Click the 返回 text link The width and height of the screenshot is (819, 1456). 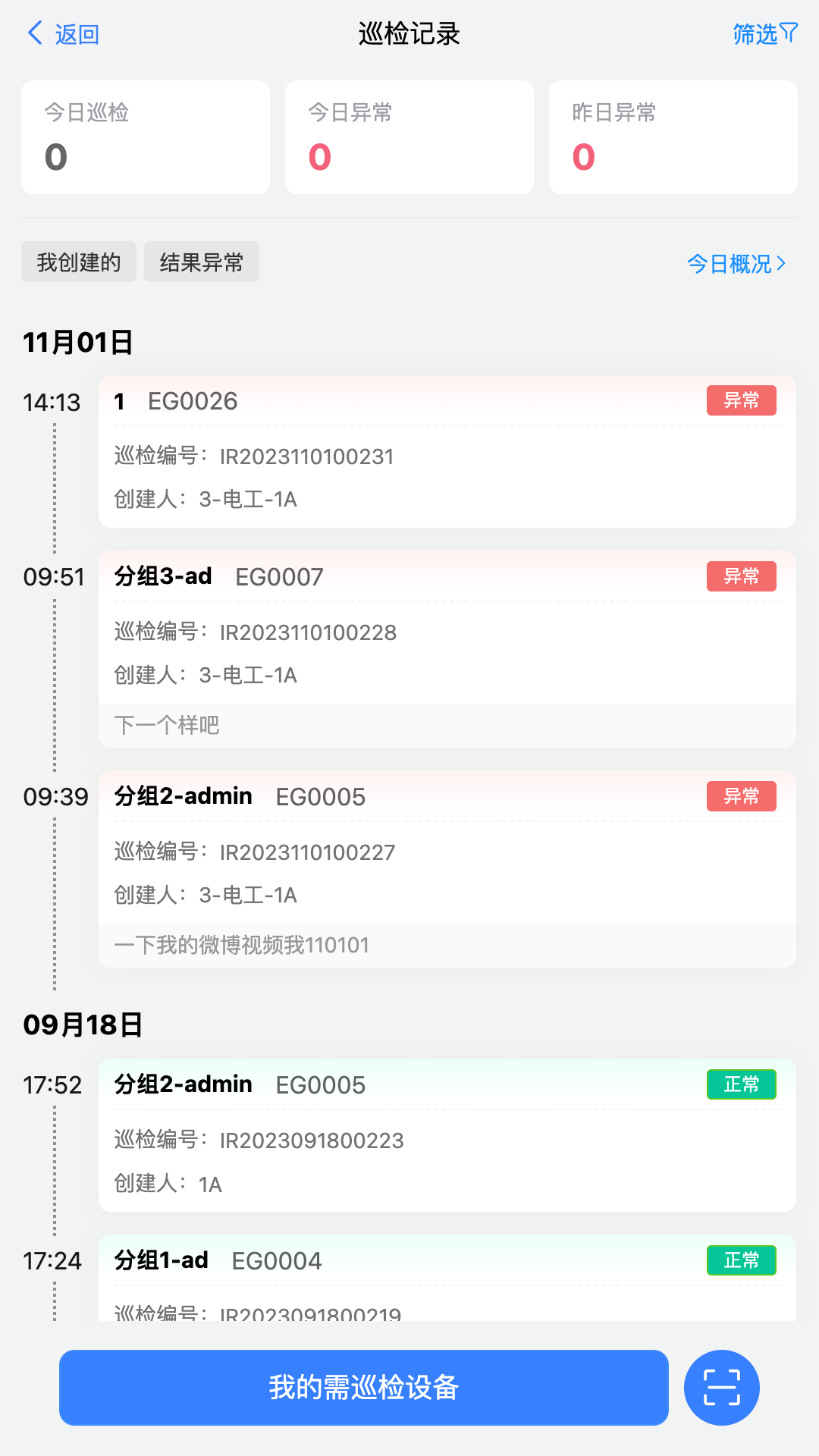tap(75, 33)
